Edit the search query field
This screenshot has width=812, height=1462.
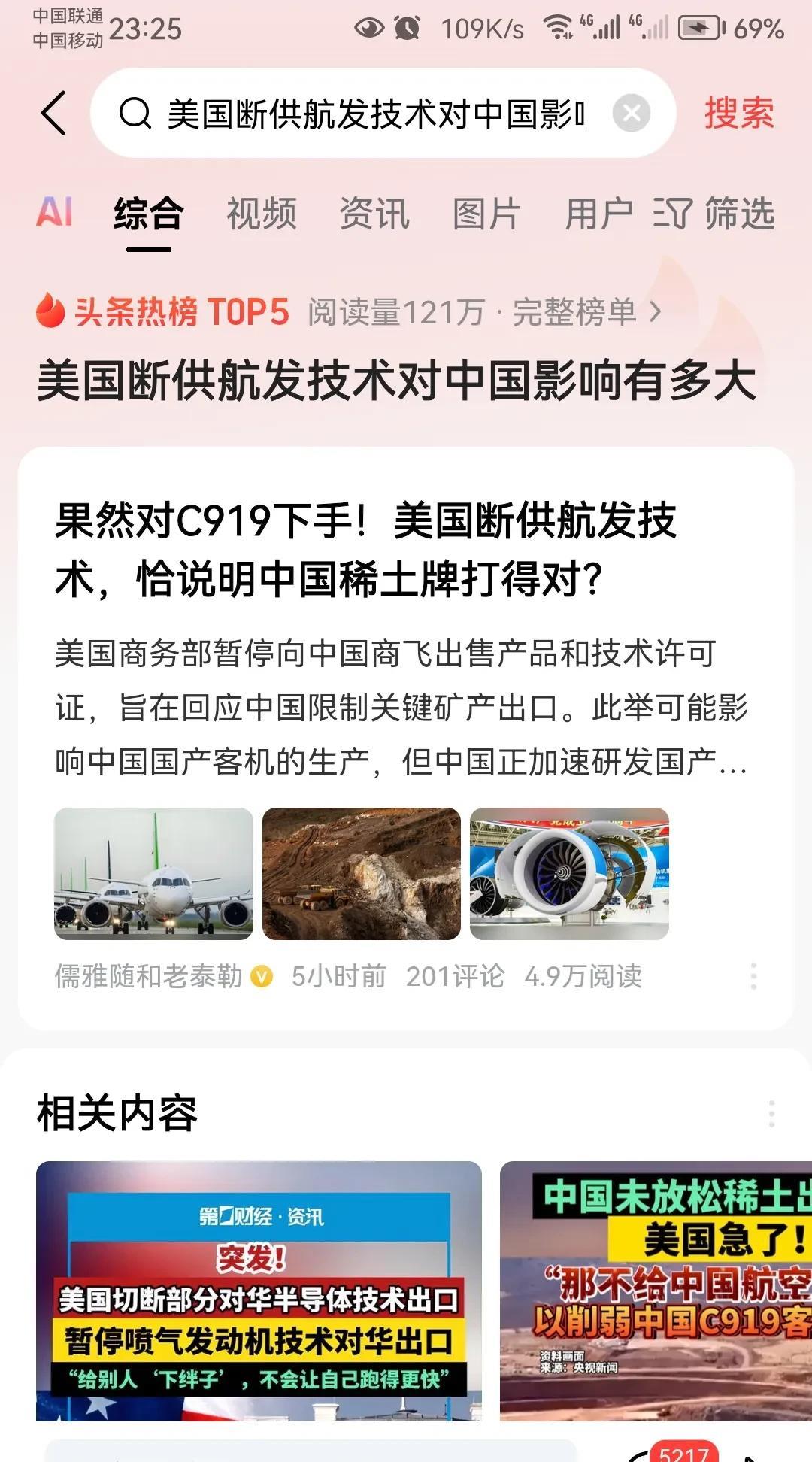pyautogui.click(x=374, y=114)
